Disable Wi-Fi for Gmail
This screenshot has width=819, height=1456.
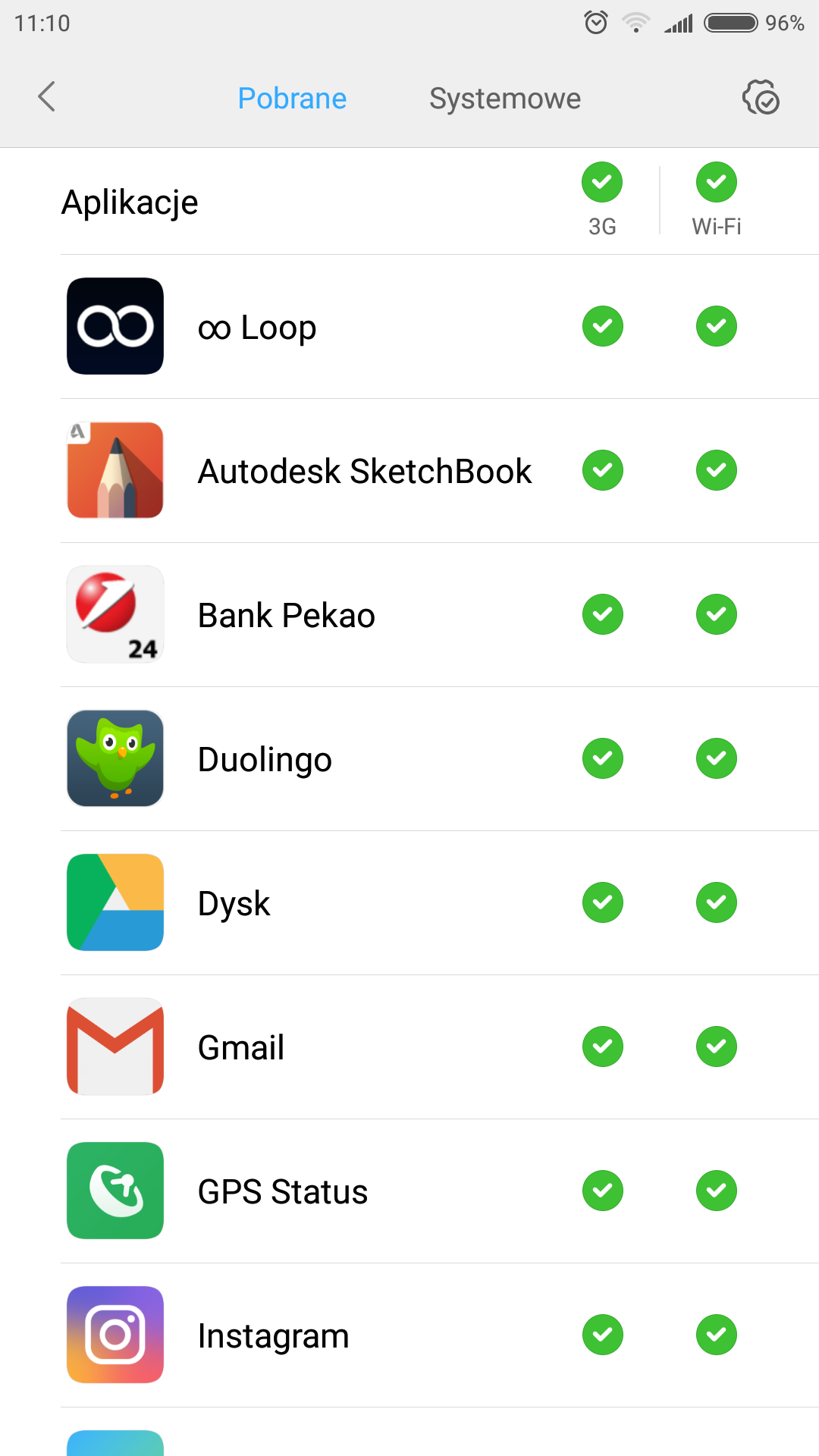click(x=716, y=1046)
